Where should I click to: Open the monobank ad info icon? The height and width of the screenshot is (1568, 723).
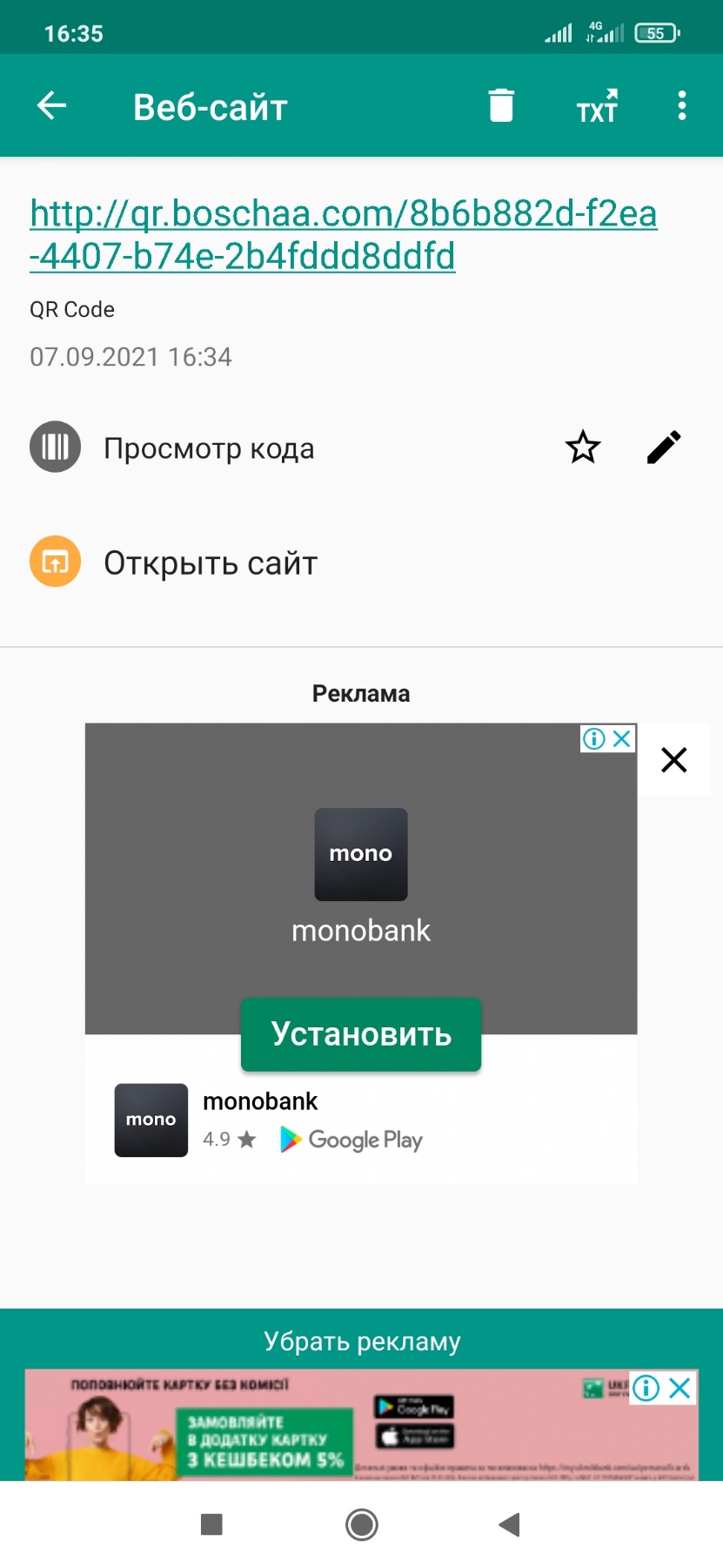pos(594,739)
